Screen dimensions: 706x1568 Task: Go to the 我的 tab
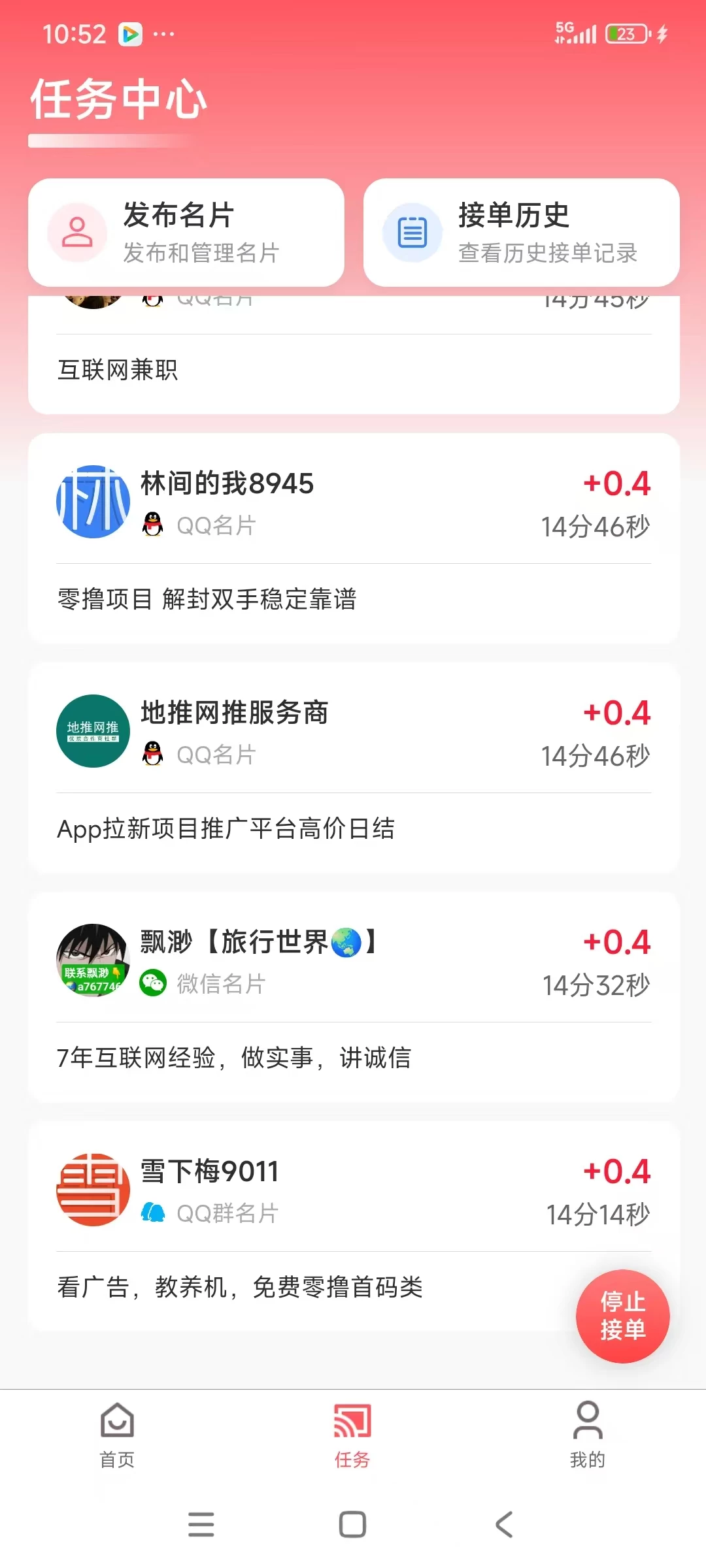[x=588, y=1435]
